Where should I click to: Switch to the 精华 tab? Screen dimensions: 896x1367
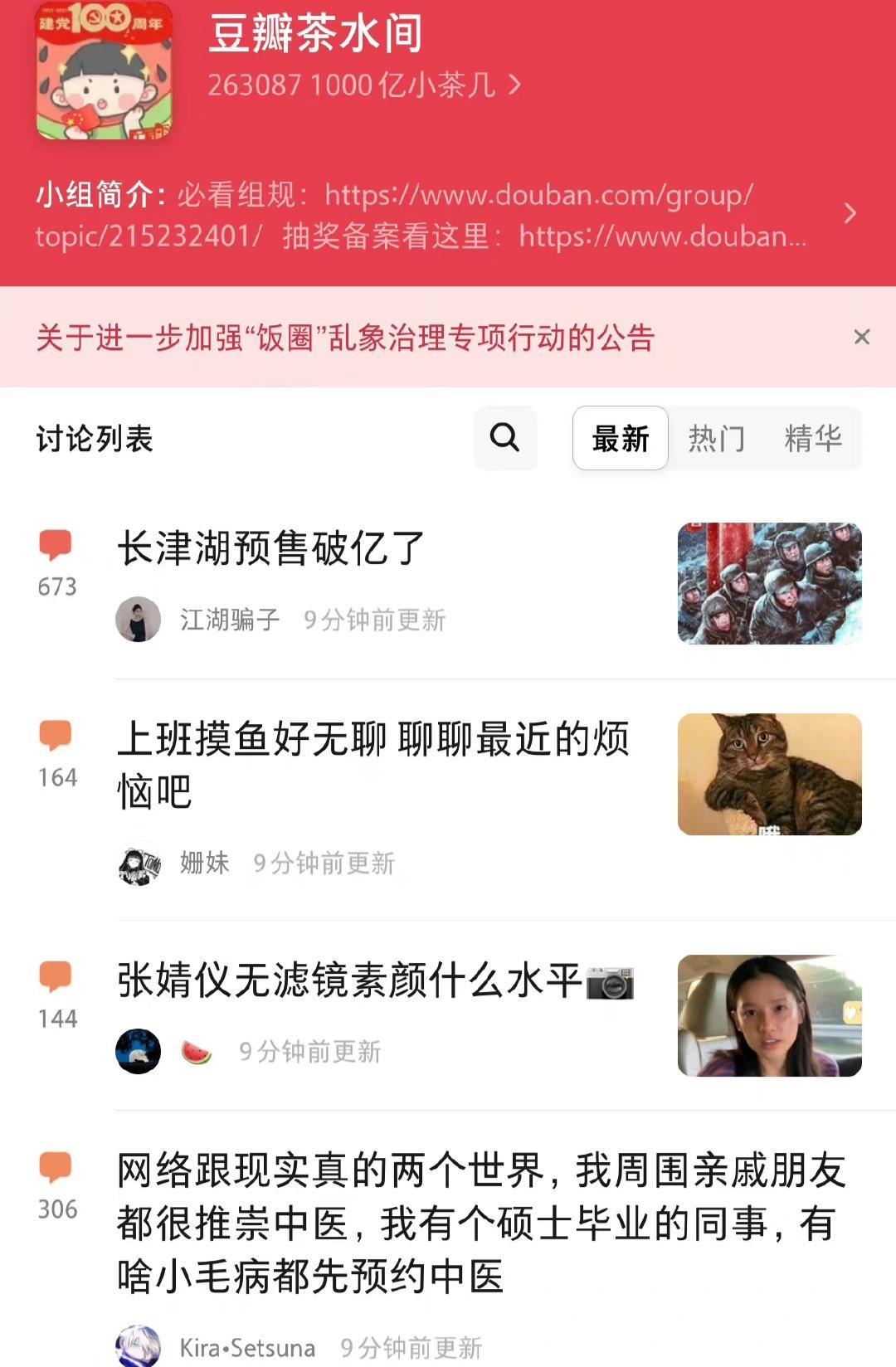(x=812, y=439)
